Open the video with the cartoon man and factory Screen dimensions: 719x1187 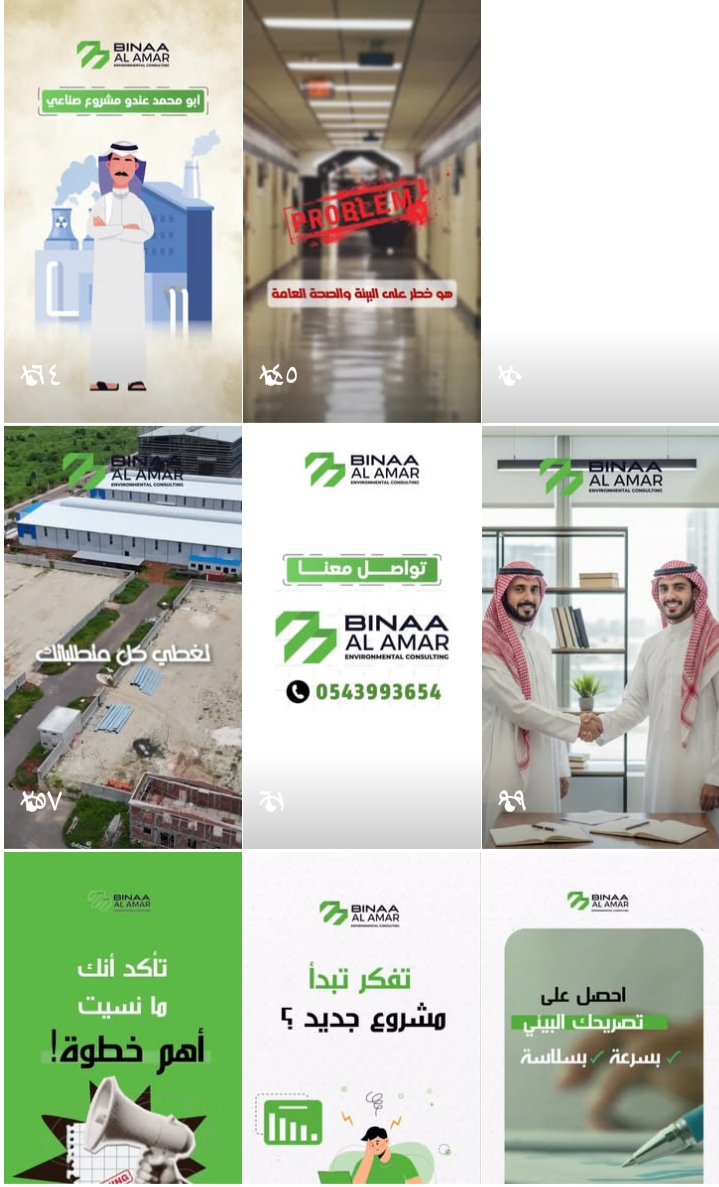click(122, 210)
